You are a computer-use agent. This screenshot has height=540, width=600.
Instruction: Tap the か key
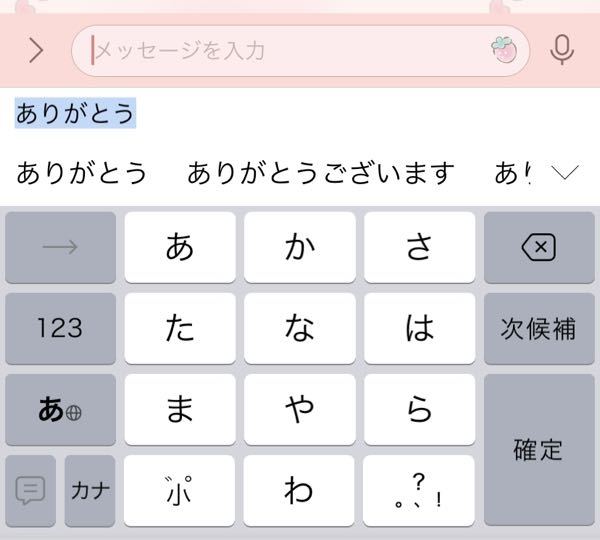point(300,247)
